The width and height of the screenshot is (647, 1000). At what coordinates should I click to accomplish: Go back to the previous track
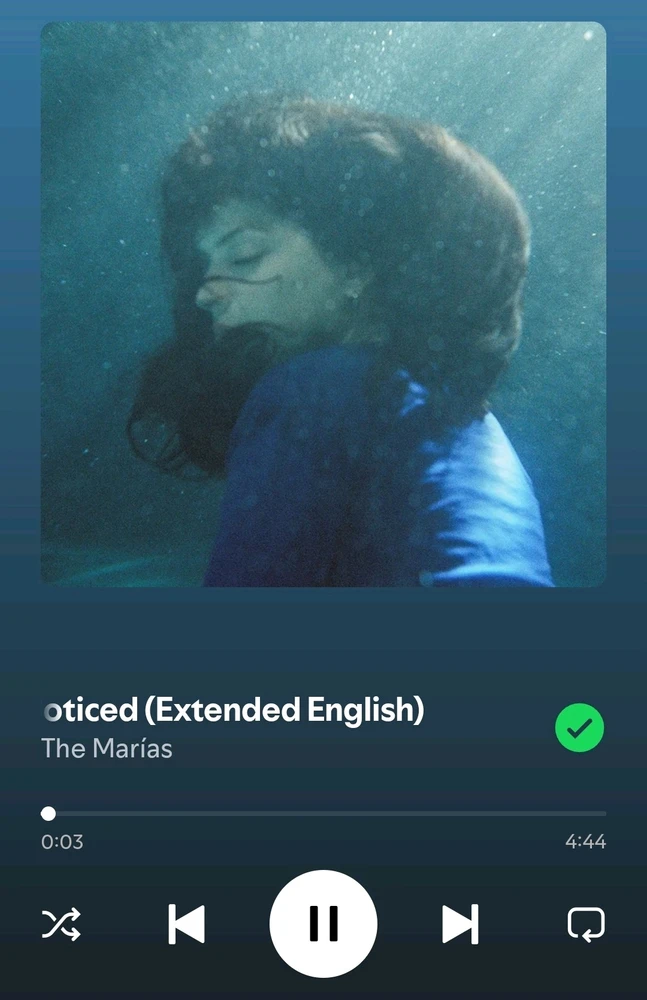(186, 924)
